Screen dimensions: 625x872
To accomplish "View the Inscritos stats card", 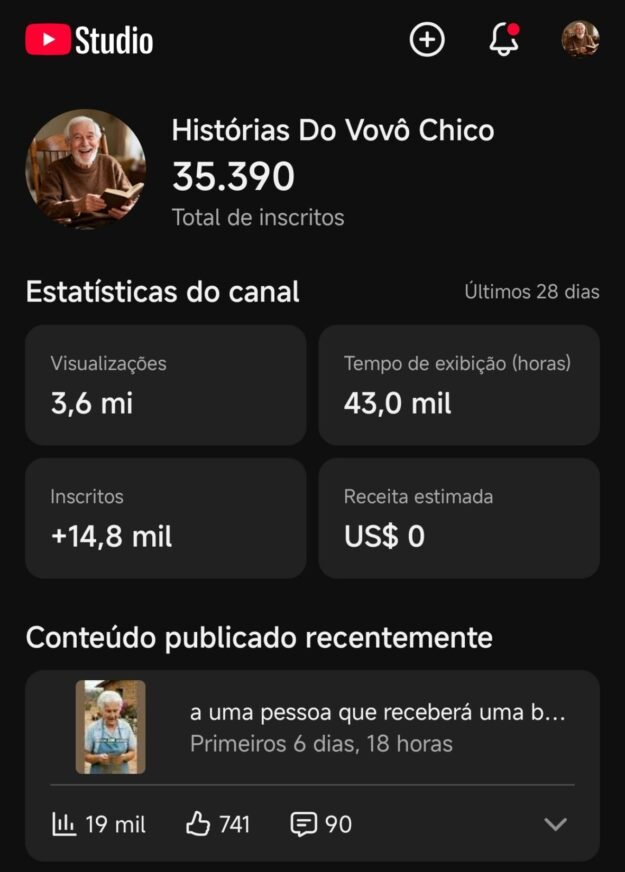I will (165, 518).
